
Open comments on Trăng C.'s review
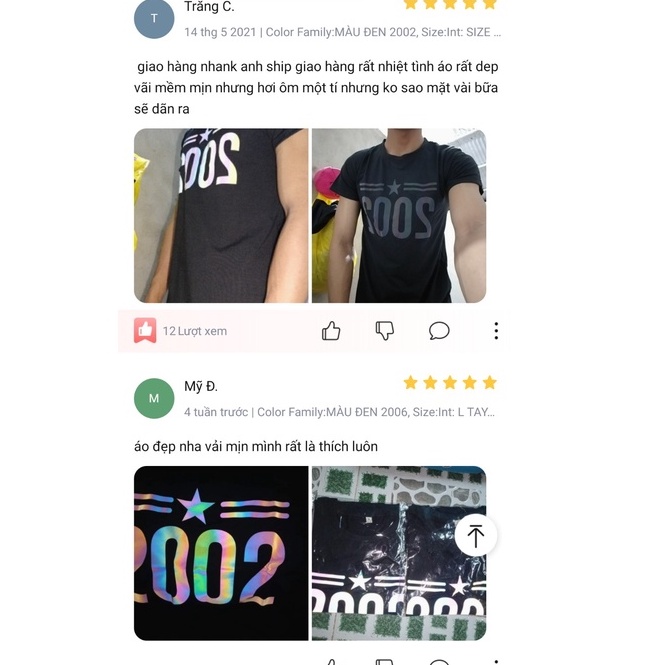(x=439, y=331)
